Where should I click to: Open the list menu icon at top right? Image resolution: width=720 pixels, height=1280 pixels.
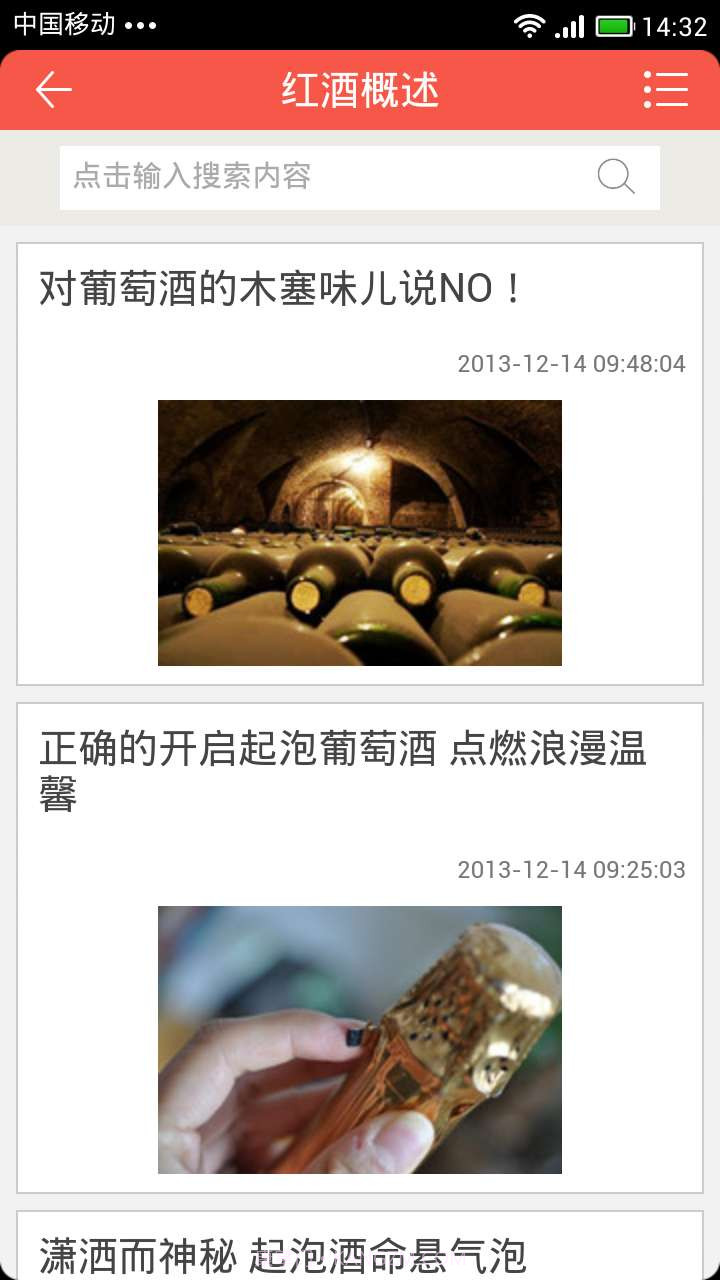click(x=665, y=89)
